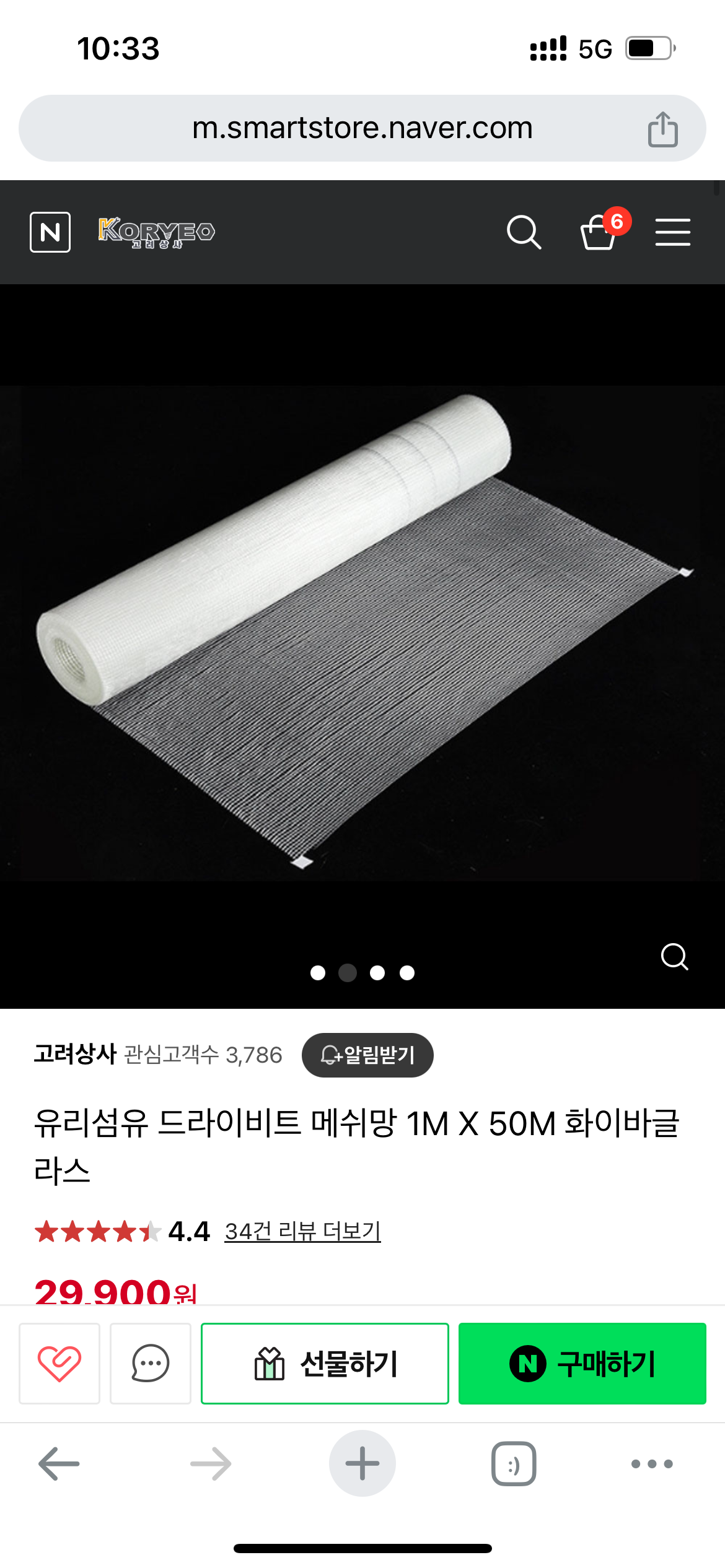Open the chat inquiry bubble button
Screen dimensions: 725x1568
click(x=151, y=1363)
